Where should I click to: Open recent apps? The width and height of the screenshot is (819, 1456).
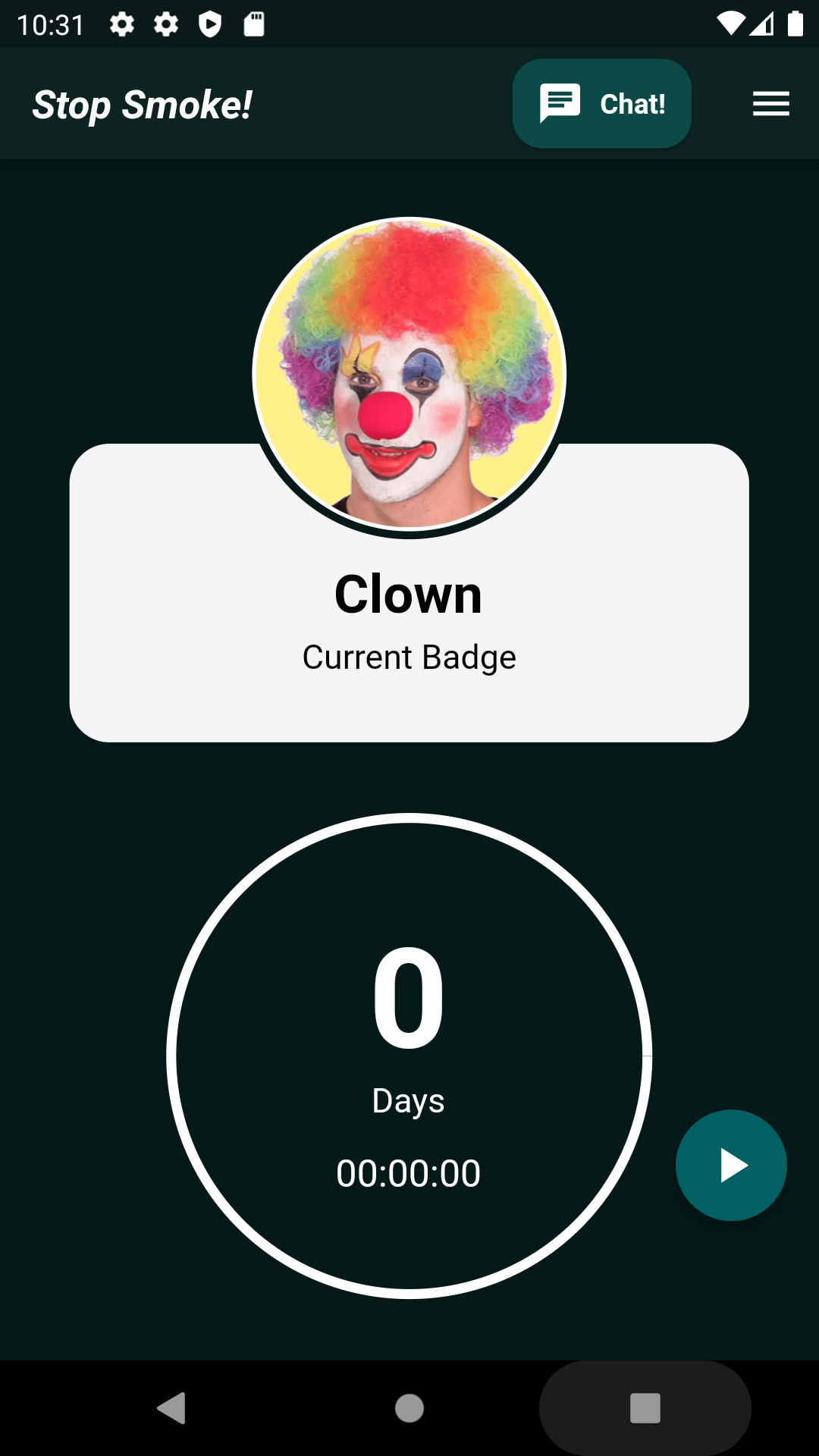[x=645, y=1408]
